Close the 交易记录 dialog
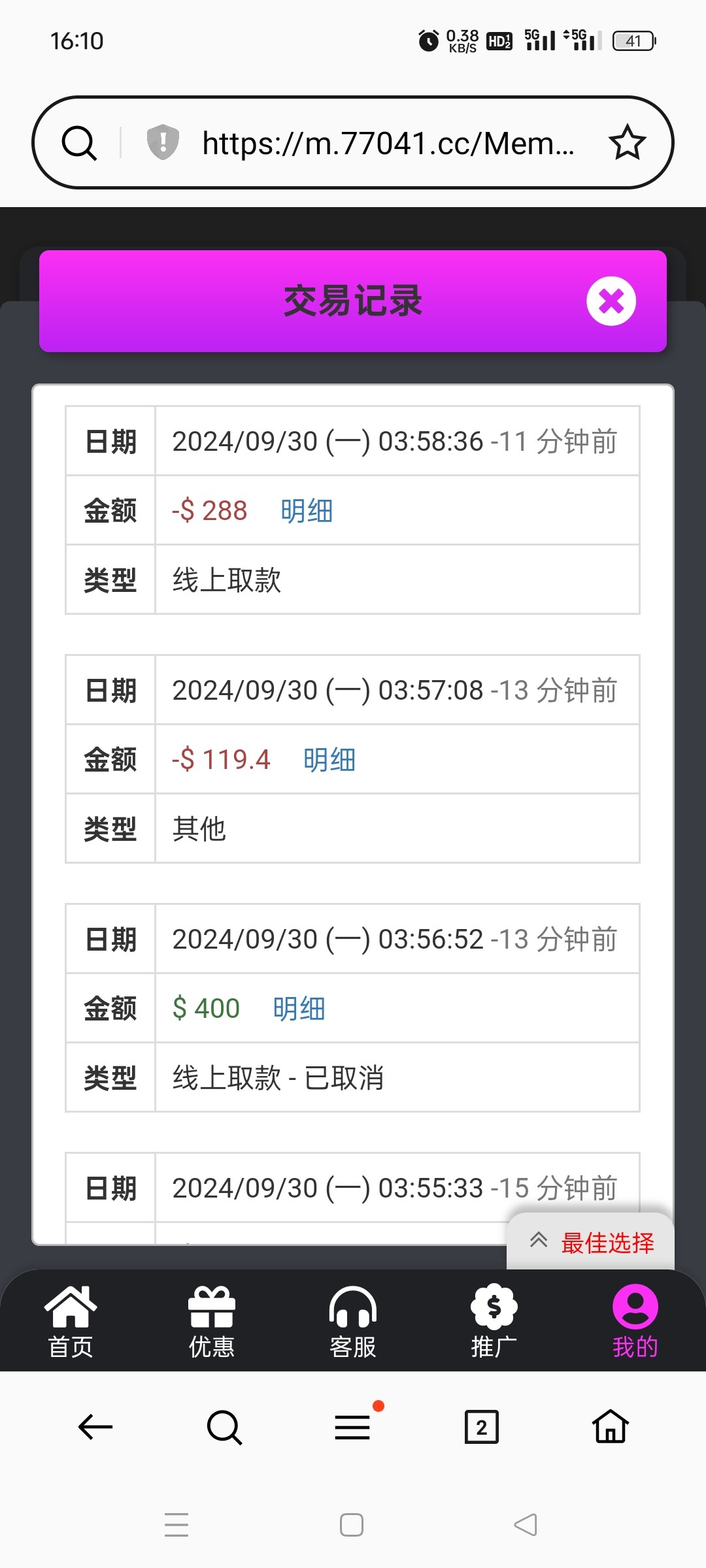Screen dimensions: 706x1568 pyautogui.click(x=611, y=301)
